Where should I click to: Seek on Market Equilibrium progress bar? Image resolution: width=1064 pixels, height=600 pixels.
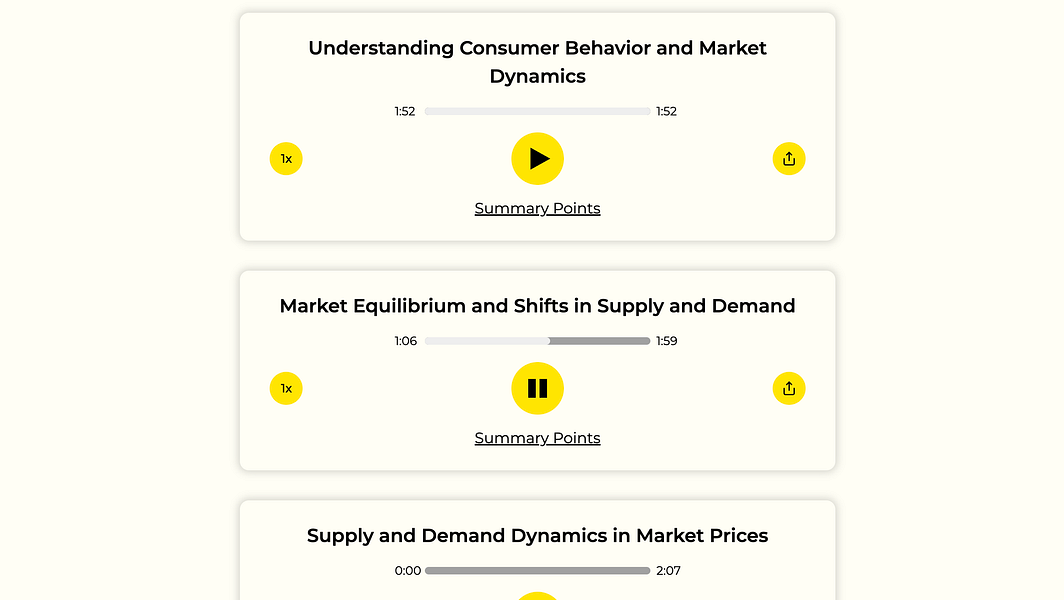point(537,341)
